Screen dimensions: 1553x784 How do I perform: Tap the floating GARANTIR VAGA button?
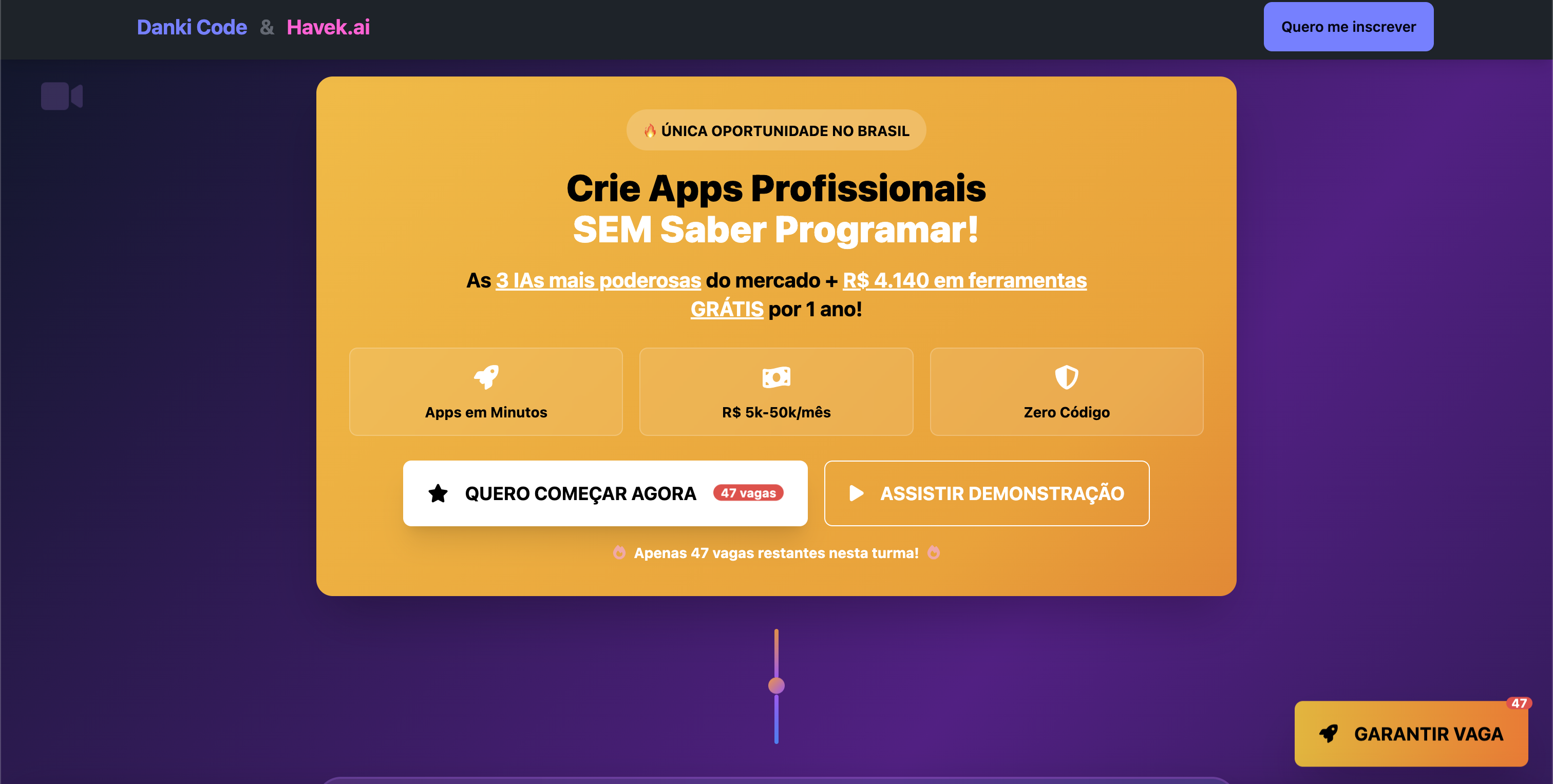[x=1411, y=733]
